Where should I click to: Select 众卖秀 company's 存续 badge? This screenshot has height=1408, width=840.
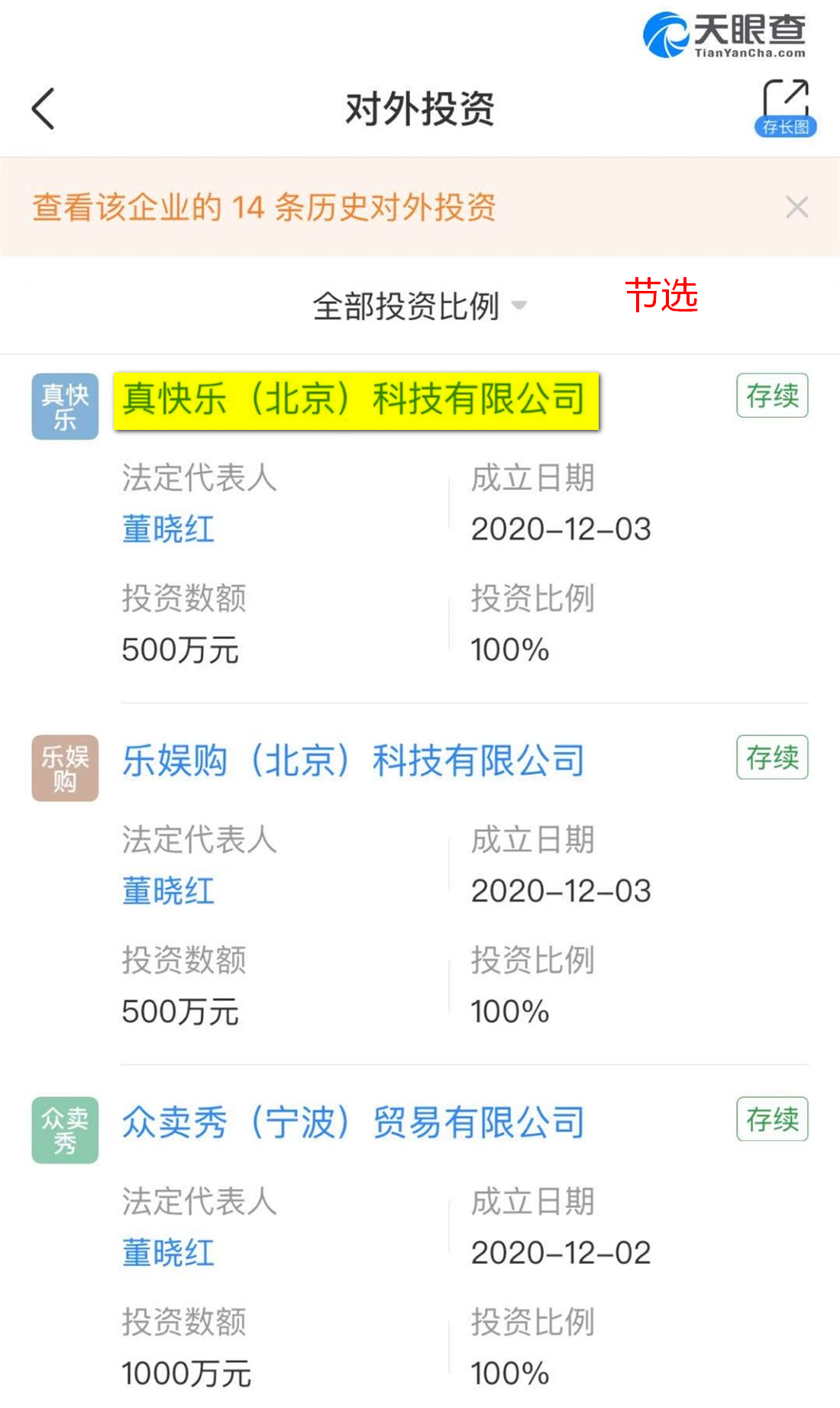tap(771, 1119)
